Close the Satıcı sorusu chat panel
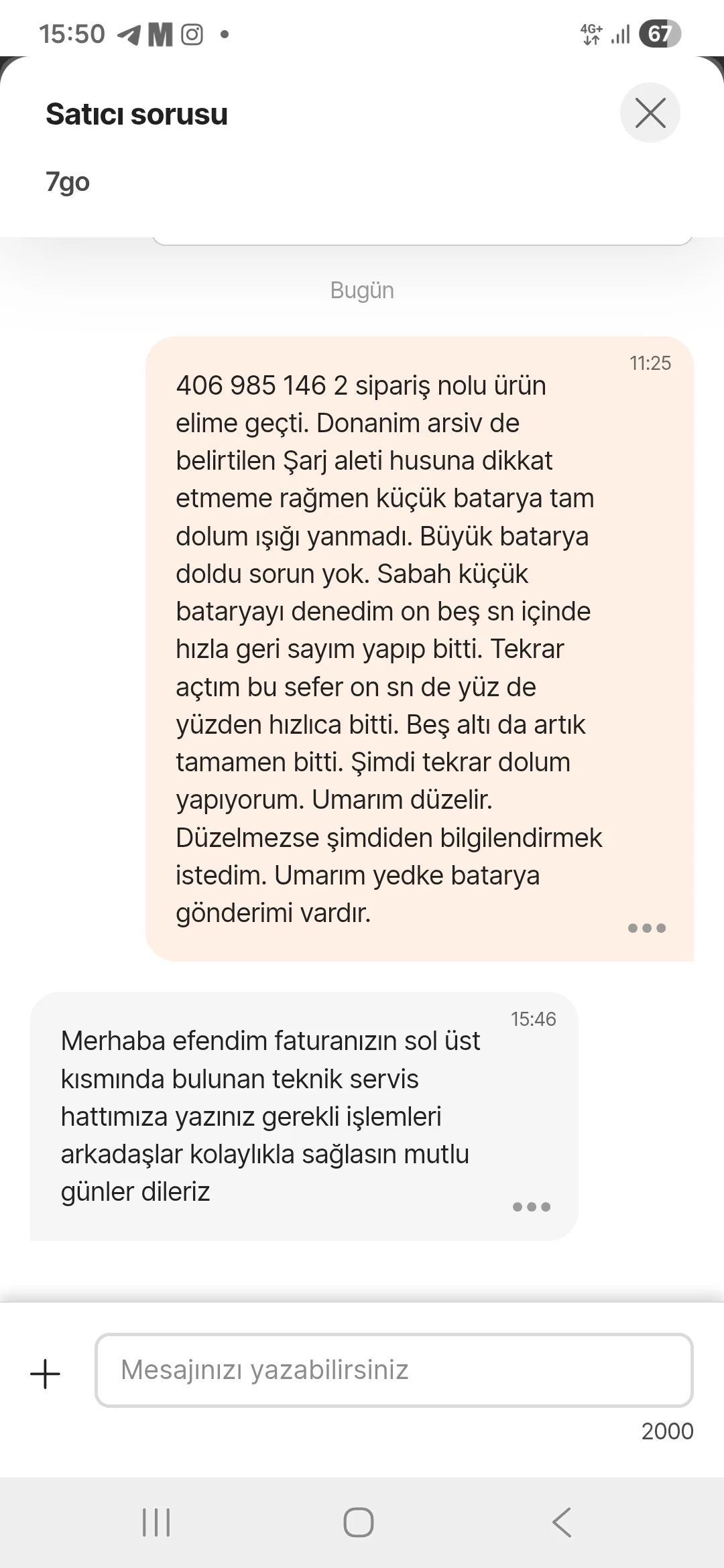The height and width of the screenshot is (1568, 724). [650, 113]
